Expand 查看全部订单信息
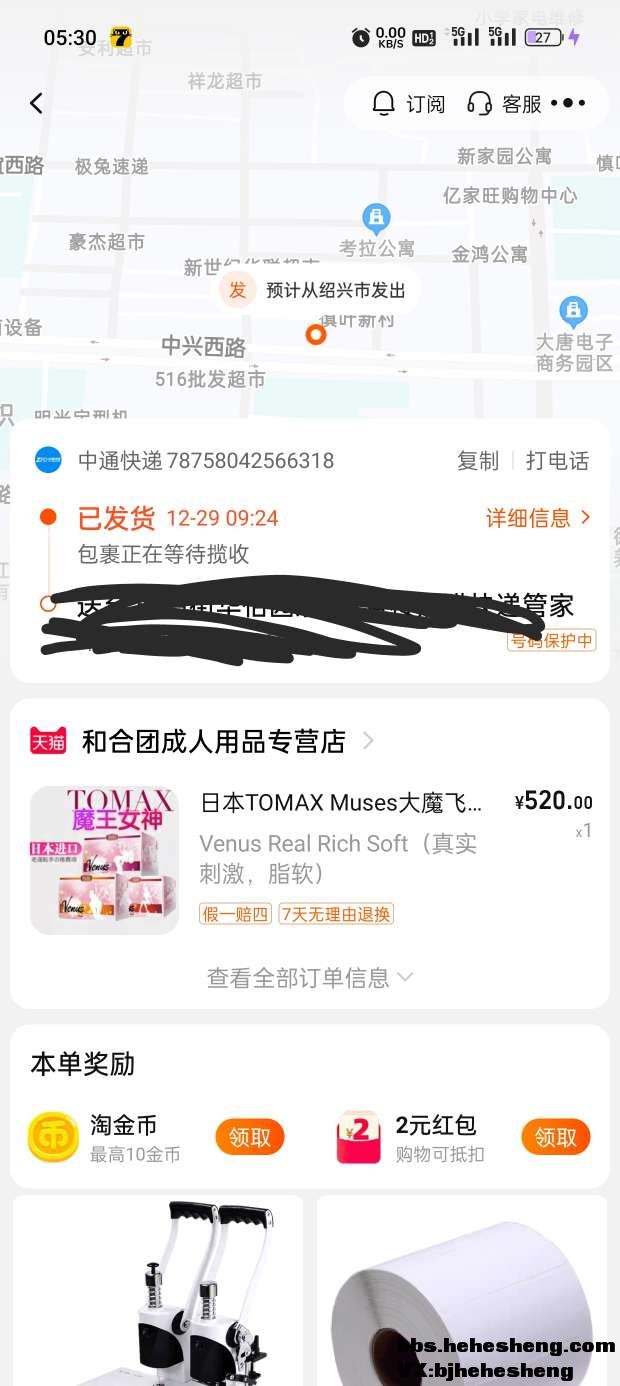 click(309, 977)
